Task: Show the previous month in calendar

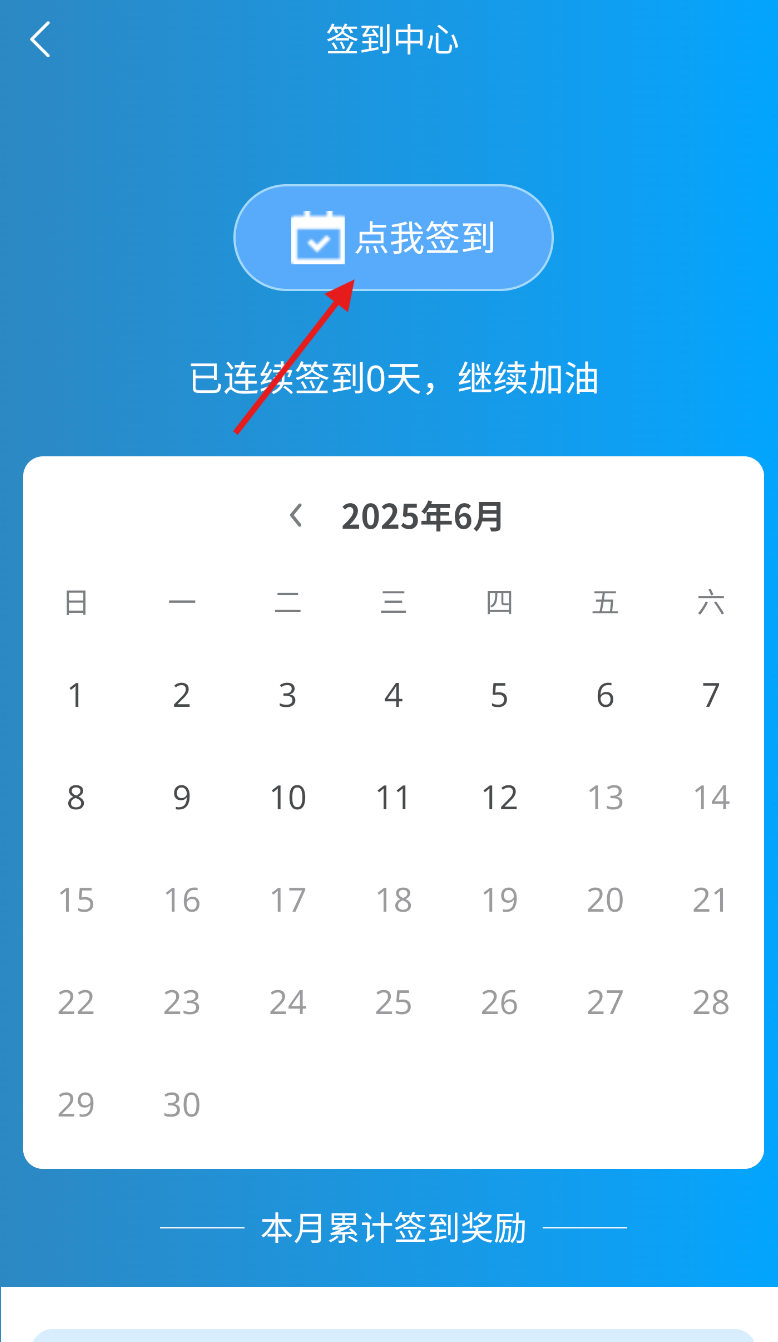Action: point(296,516)
